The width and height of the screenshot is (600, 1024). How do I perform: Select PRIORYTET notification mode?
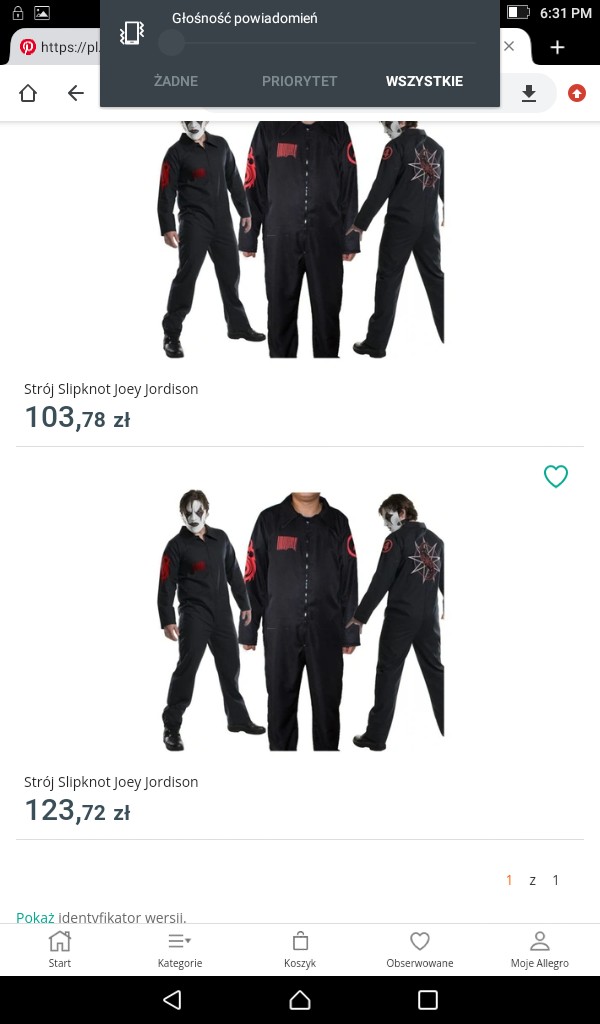click(299, 81)
